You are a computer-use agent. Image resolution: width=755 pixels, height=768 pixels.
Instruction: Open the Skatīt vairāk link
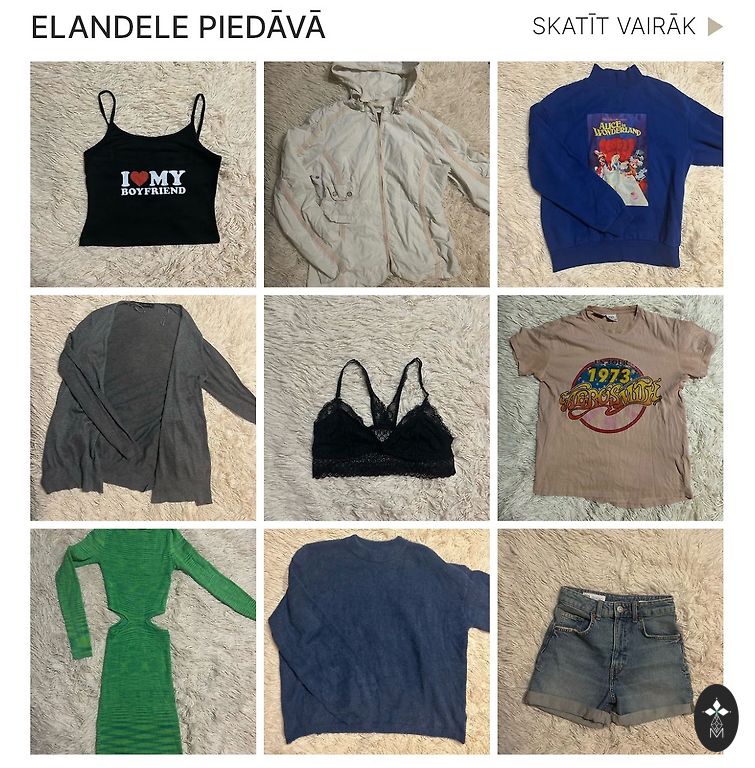pyautogui.click(x=626, y=27)
